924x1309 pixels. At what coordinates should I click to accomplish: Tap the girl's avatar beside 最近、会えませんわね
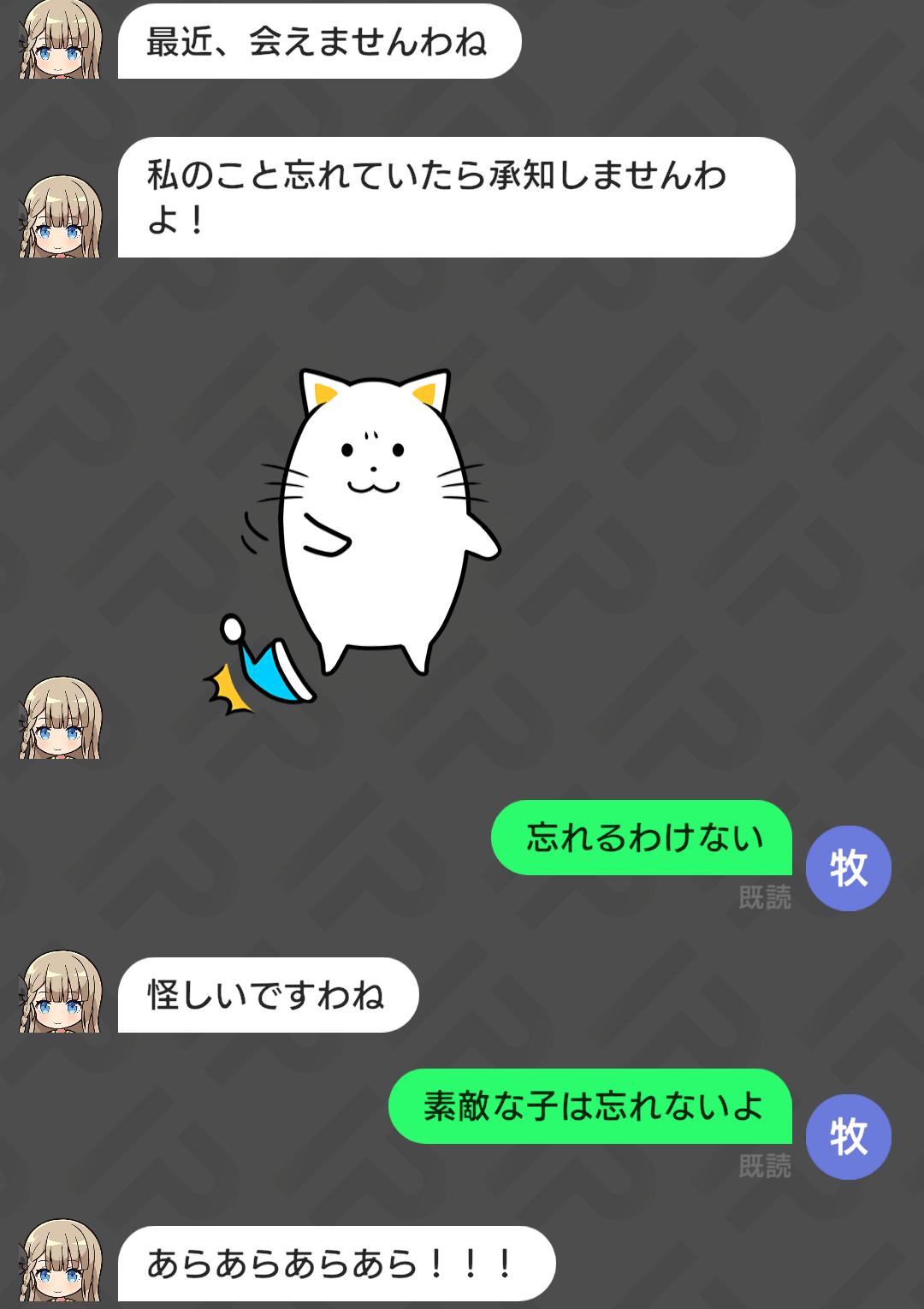click(x=61, y=40)
